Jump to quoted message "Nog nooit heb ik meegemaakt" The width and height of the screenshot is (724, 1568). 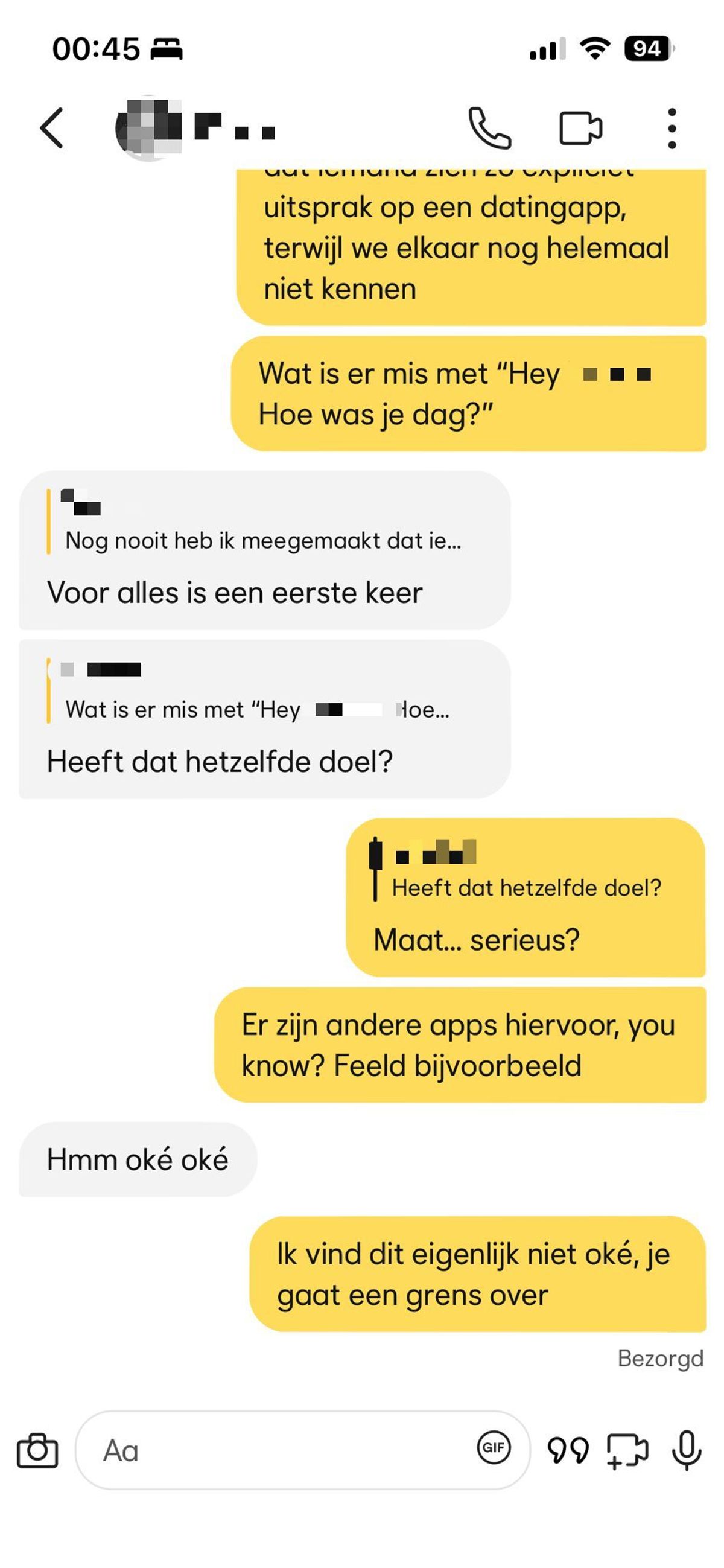(262, 541)
